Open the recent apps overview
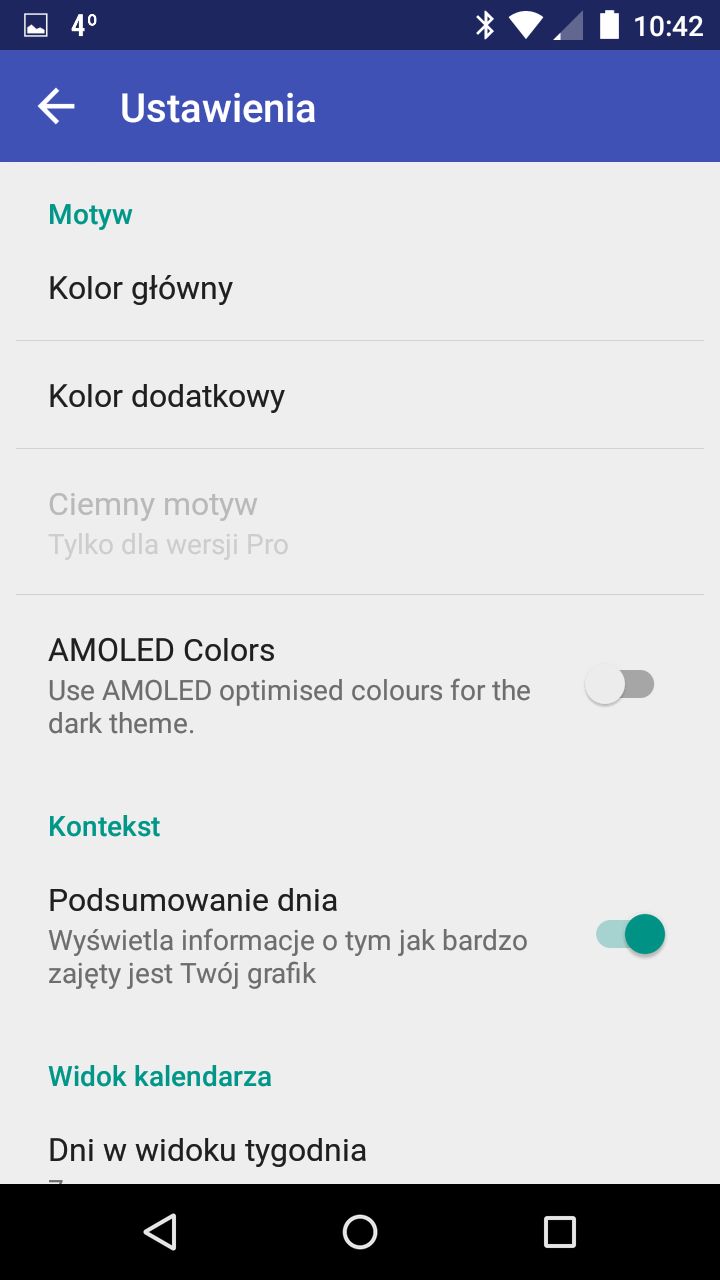 point(559,1232)
